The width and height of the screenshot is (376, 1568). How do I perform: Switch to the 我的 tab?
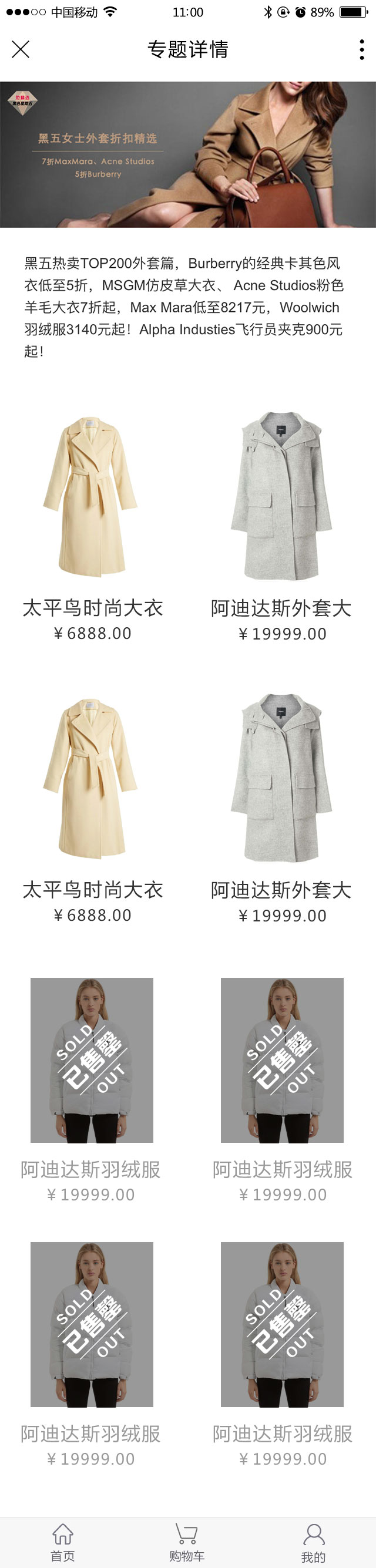coord(313,1542)
